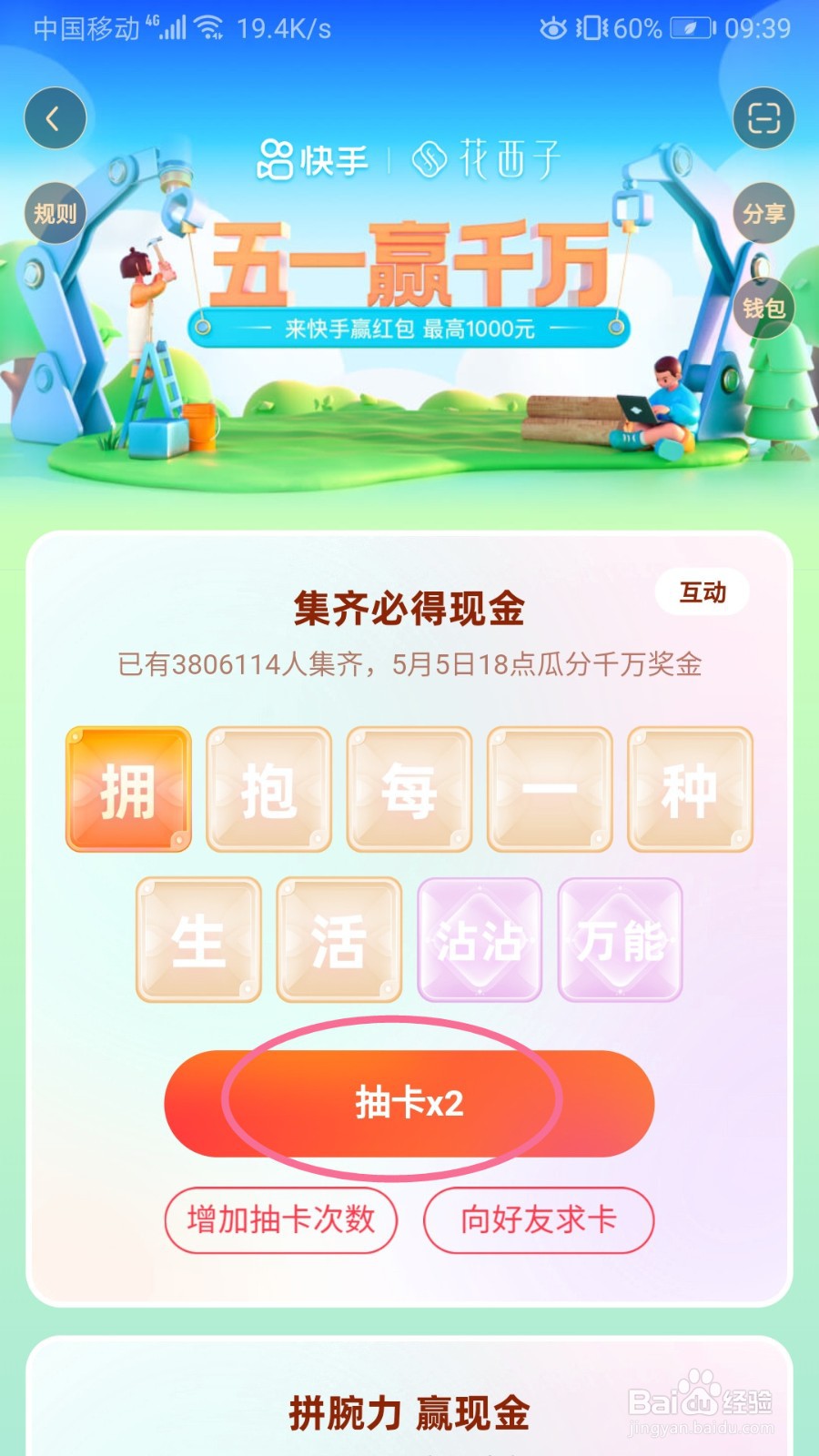This screenshot has width=819, height=1456.
Task: Click 增加抽卡次数 to earn more draws
Action: click(x=279, y=1221)
